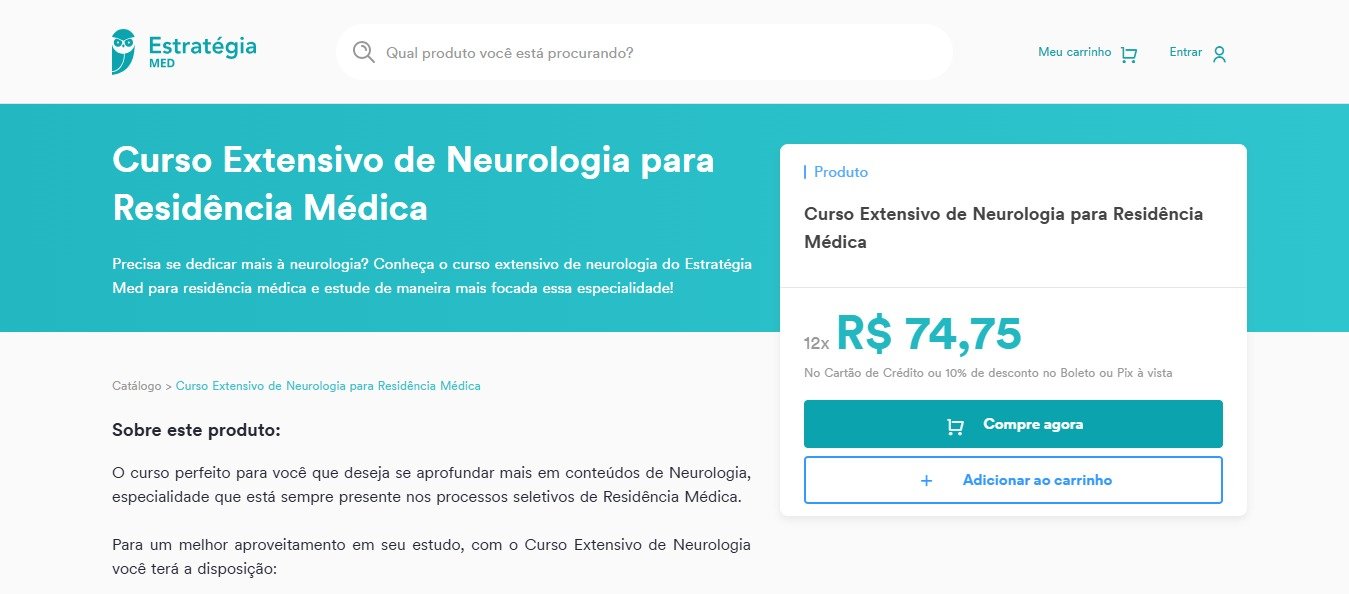The width and height of the screenshot is (1349, 594).
Task: Tap Entrar to sign in
Action: (1197, 53)
